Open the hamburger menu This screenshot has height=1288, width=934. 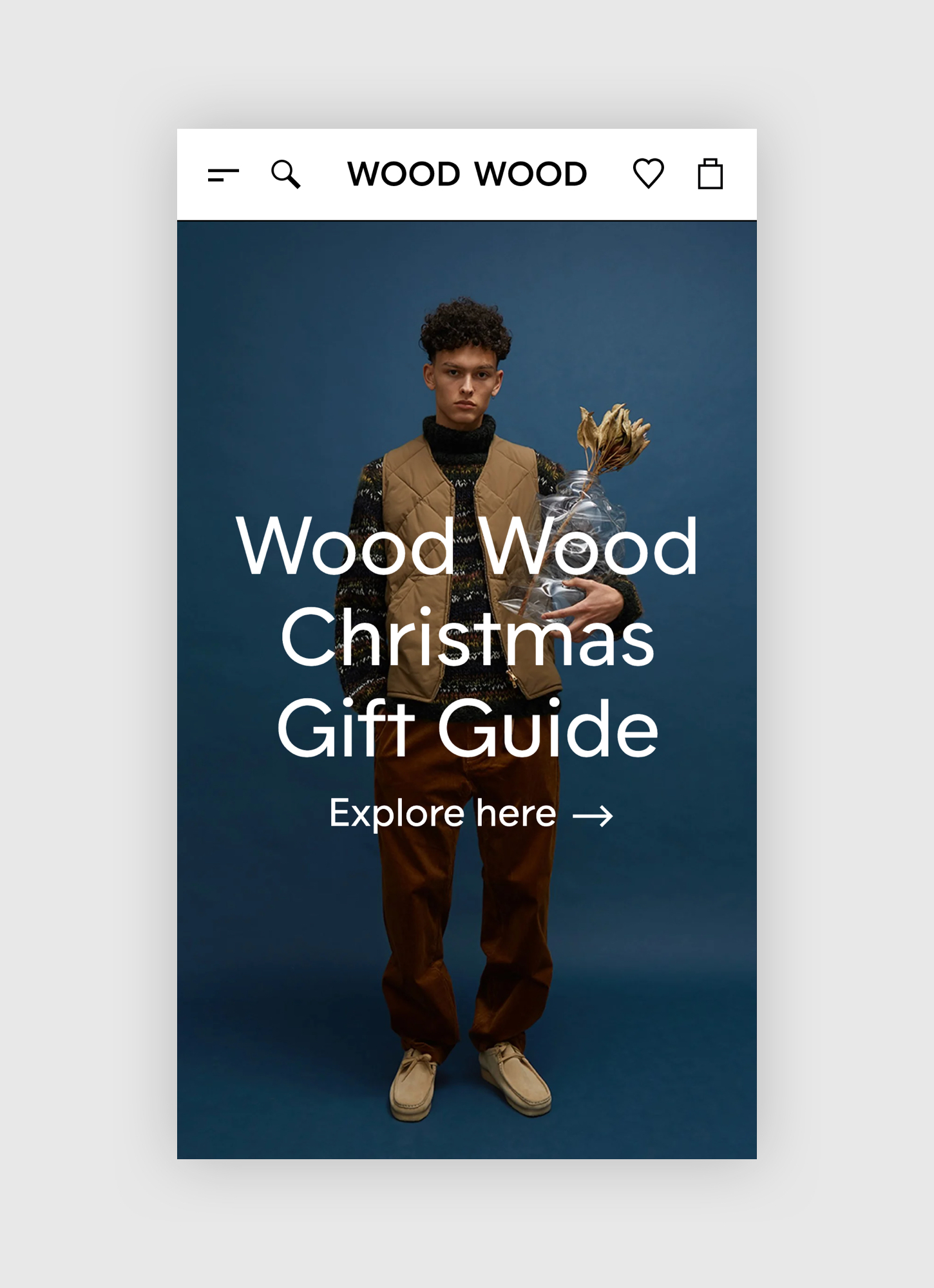[x=223, y=175]
